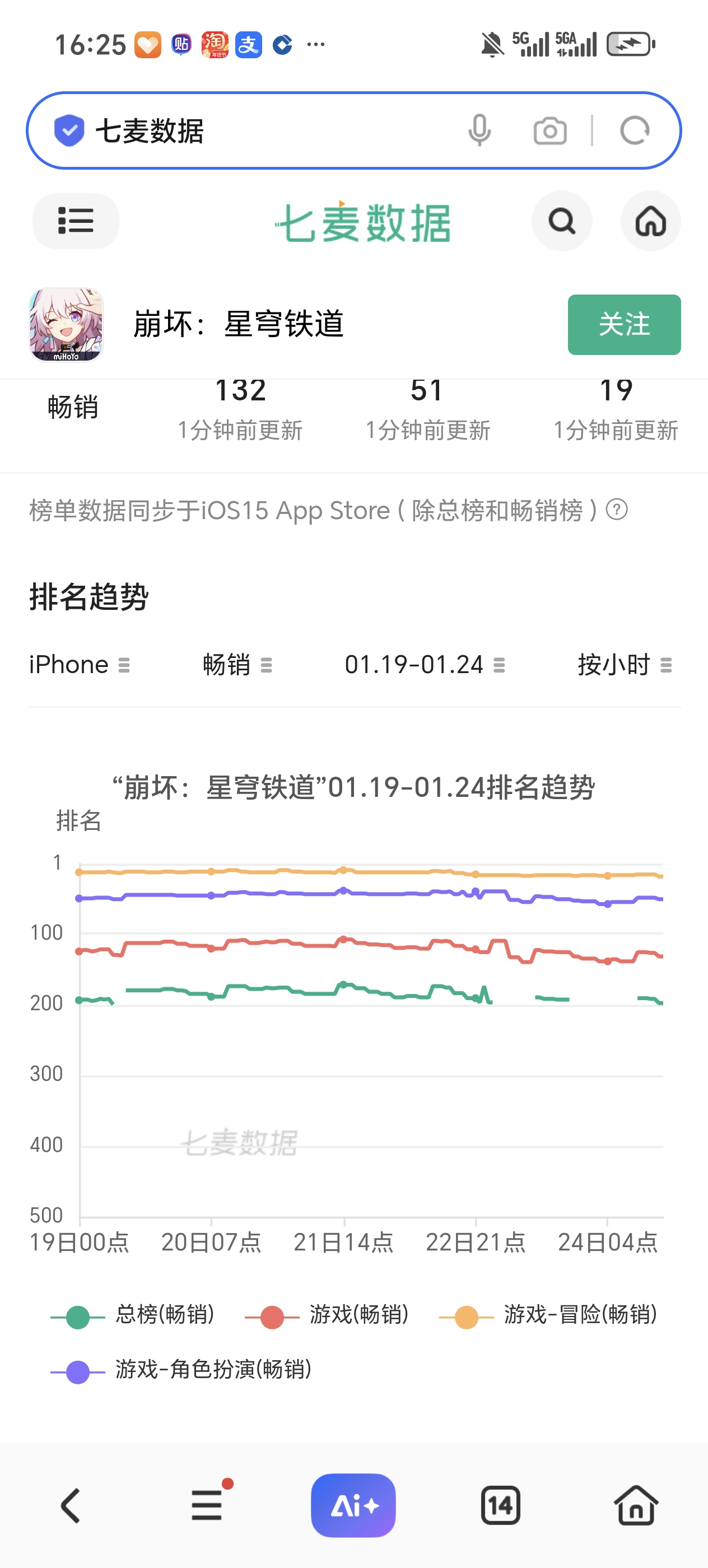Screen dimensions: 708x1568
Task: Show the 14 open browser tabs
Action: 500,1505
